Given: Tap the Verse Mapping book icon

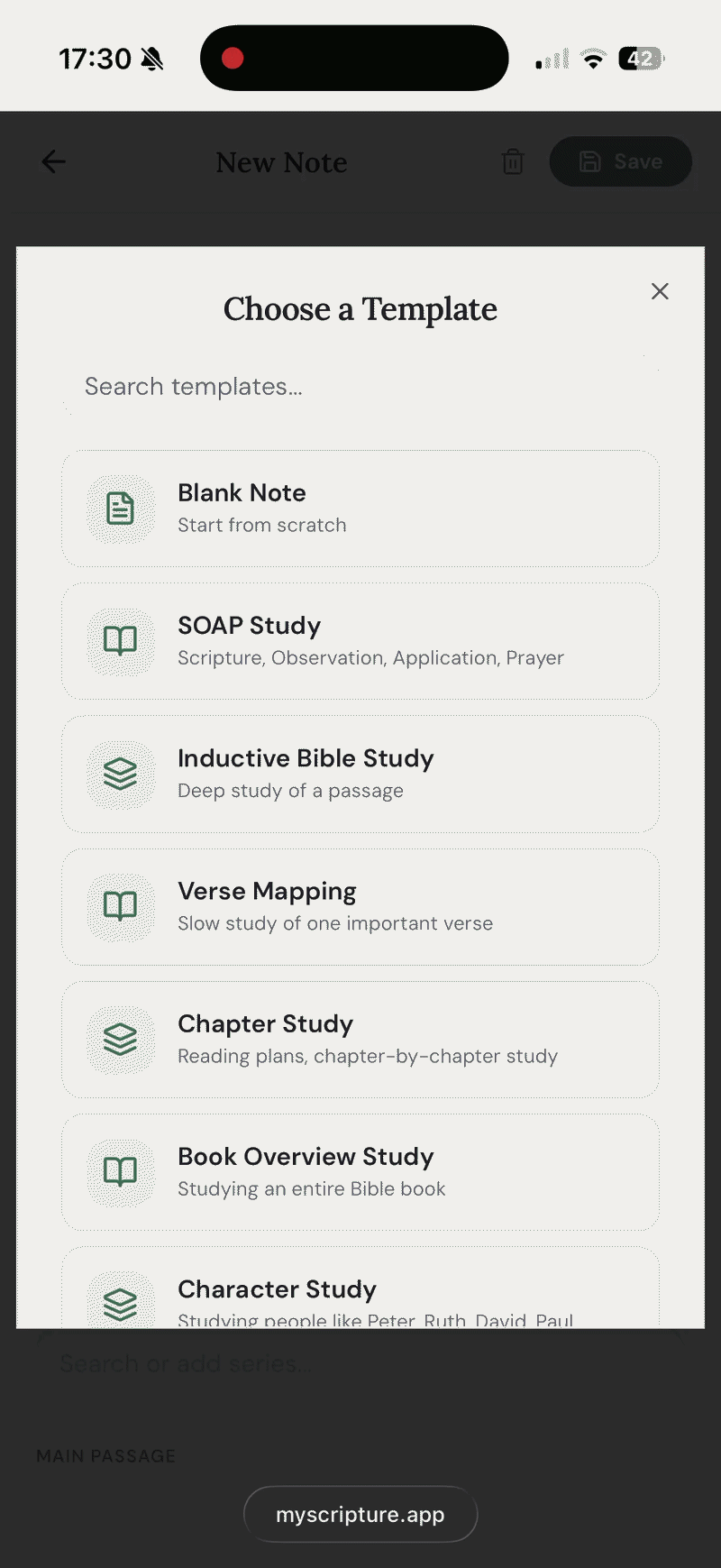Looking at the screenshot, I should click(121, 906).
